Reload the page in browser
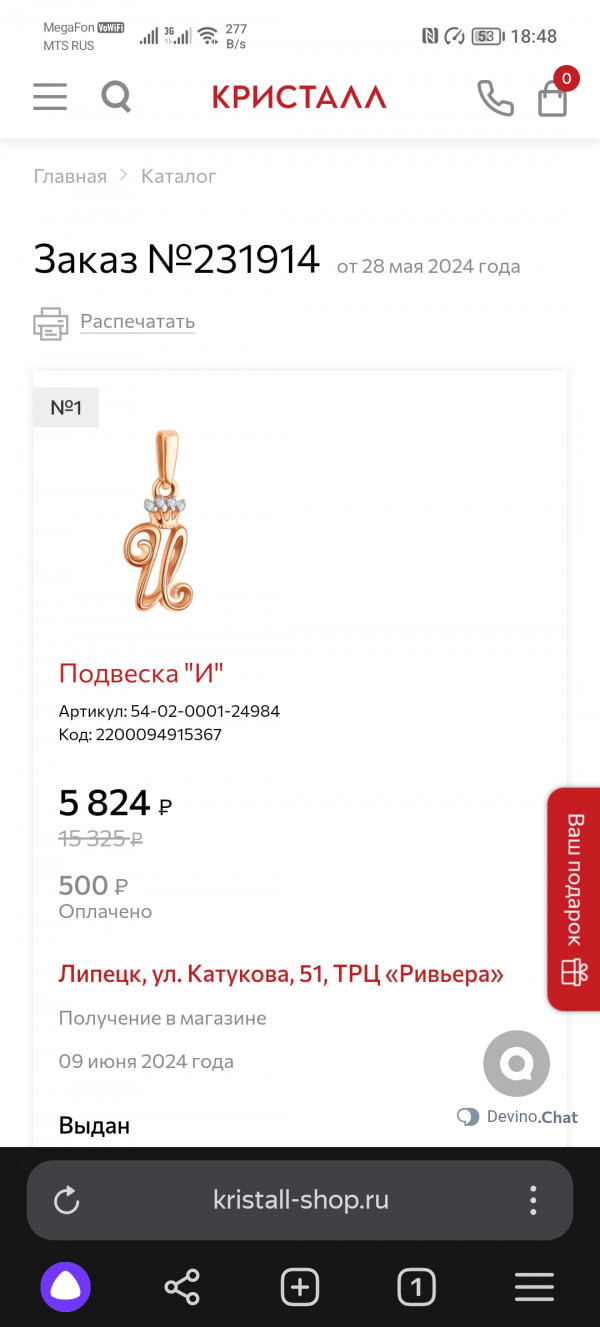 (67, 1200)
